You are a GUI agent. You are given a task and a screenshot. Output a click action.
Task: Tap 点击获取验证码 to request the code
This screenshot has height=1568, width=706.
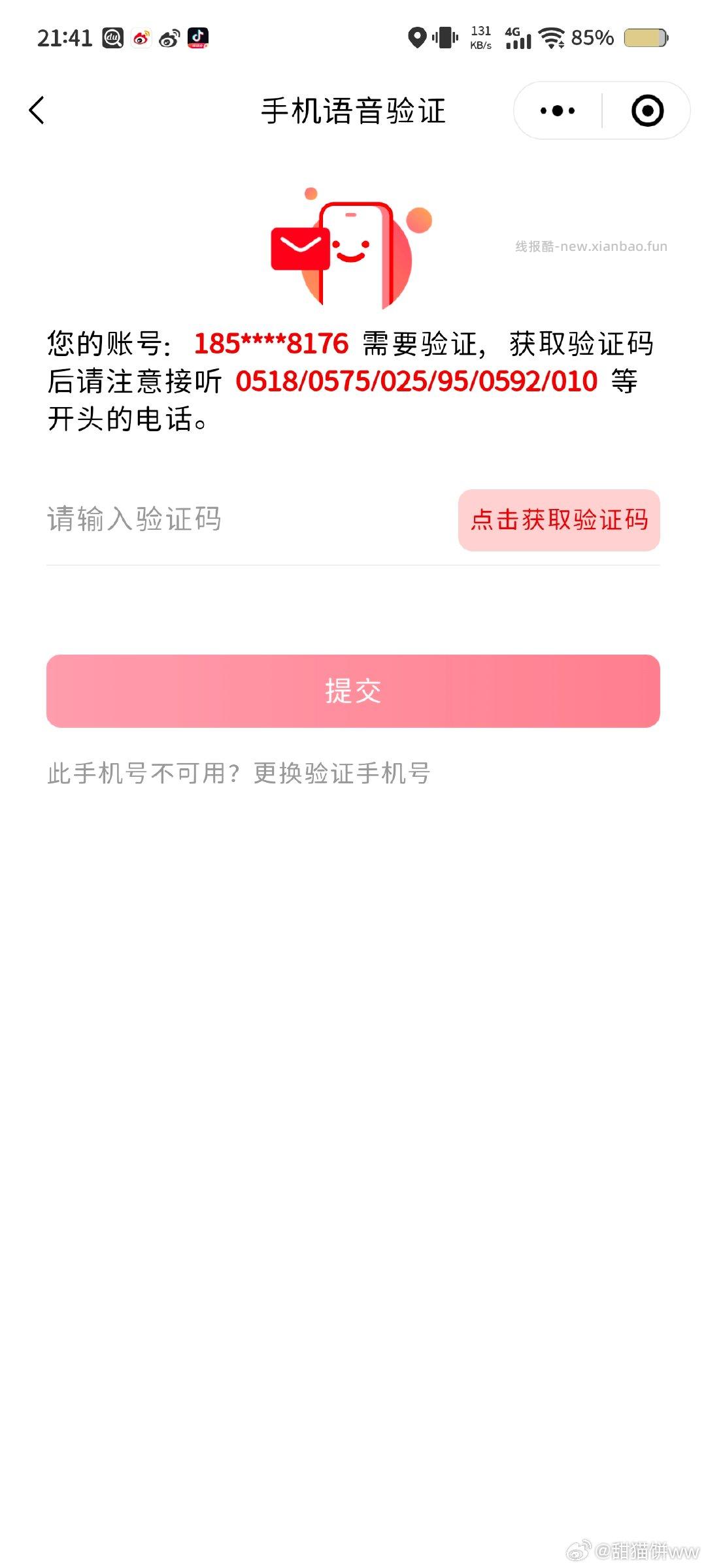coord(559,521)
